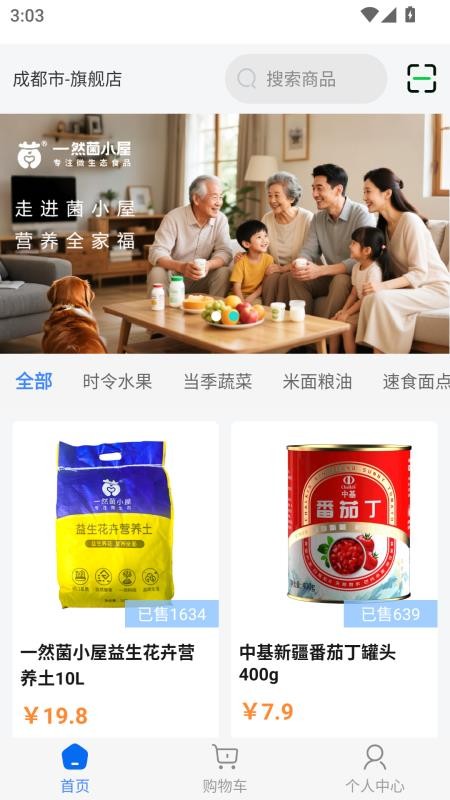This screenshot has width=450, height=800.
Task: Open the 购物车 cart tab
Action: [x=225, y=768]
